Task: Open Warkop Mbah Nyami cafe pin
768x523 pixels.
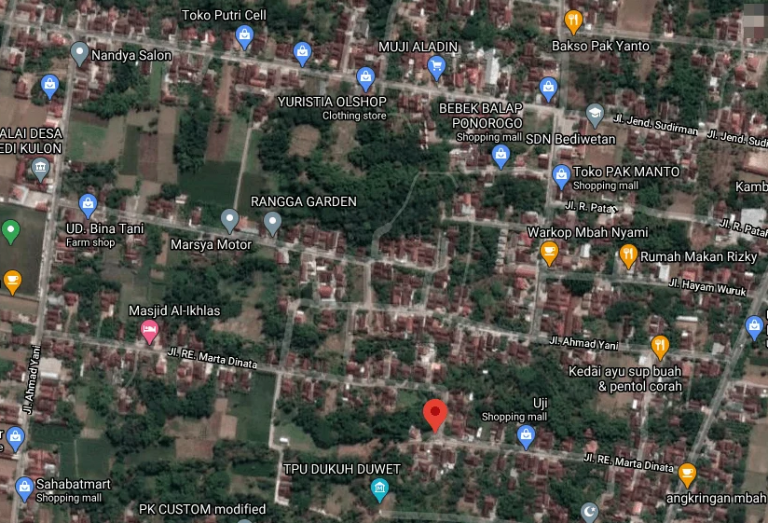Action: tap(549, 253)
